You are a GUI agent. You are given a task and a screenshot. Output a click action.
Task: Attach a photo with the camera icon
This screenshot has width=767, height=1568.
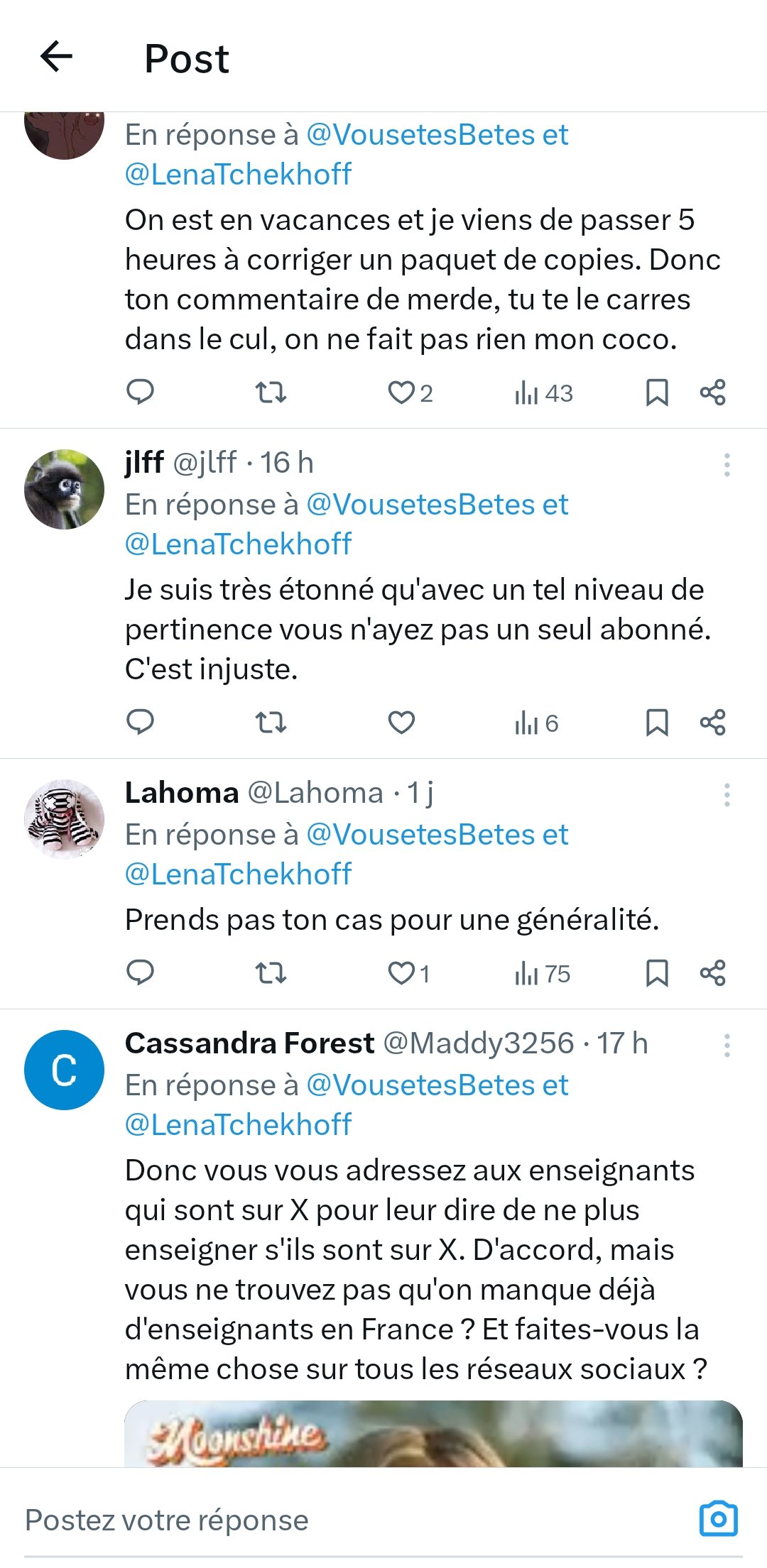tap(719, 1519)
